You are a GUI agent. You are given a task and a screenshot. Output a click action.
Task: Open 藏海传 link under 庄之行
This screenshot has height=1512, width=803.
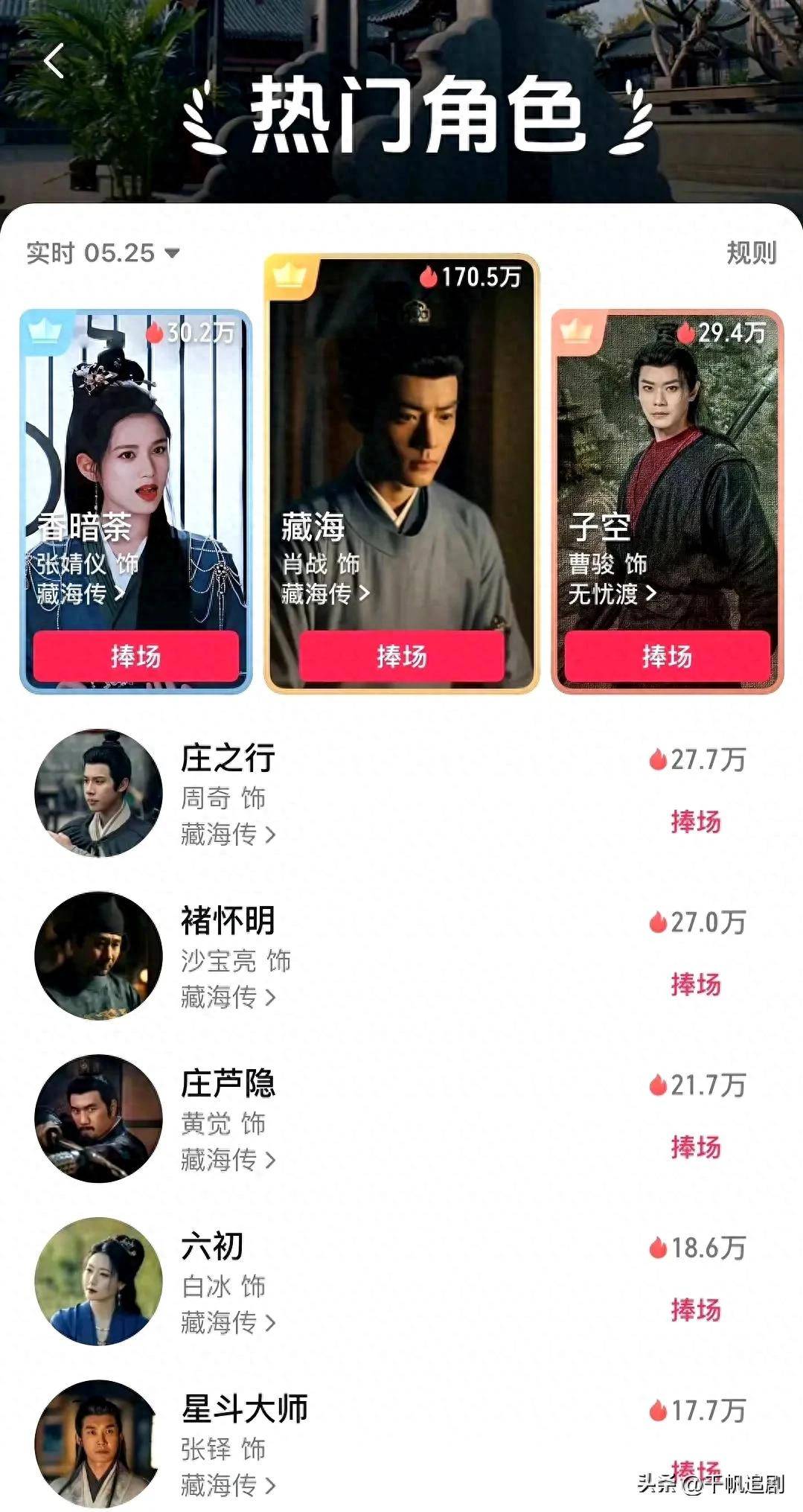click(228, 835)
